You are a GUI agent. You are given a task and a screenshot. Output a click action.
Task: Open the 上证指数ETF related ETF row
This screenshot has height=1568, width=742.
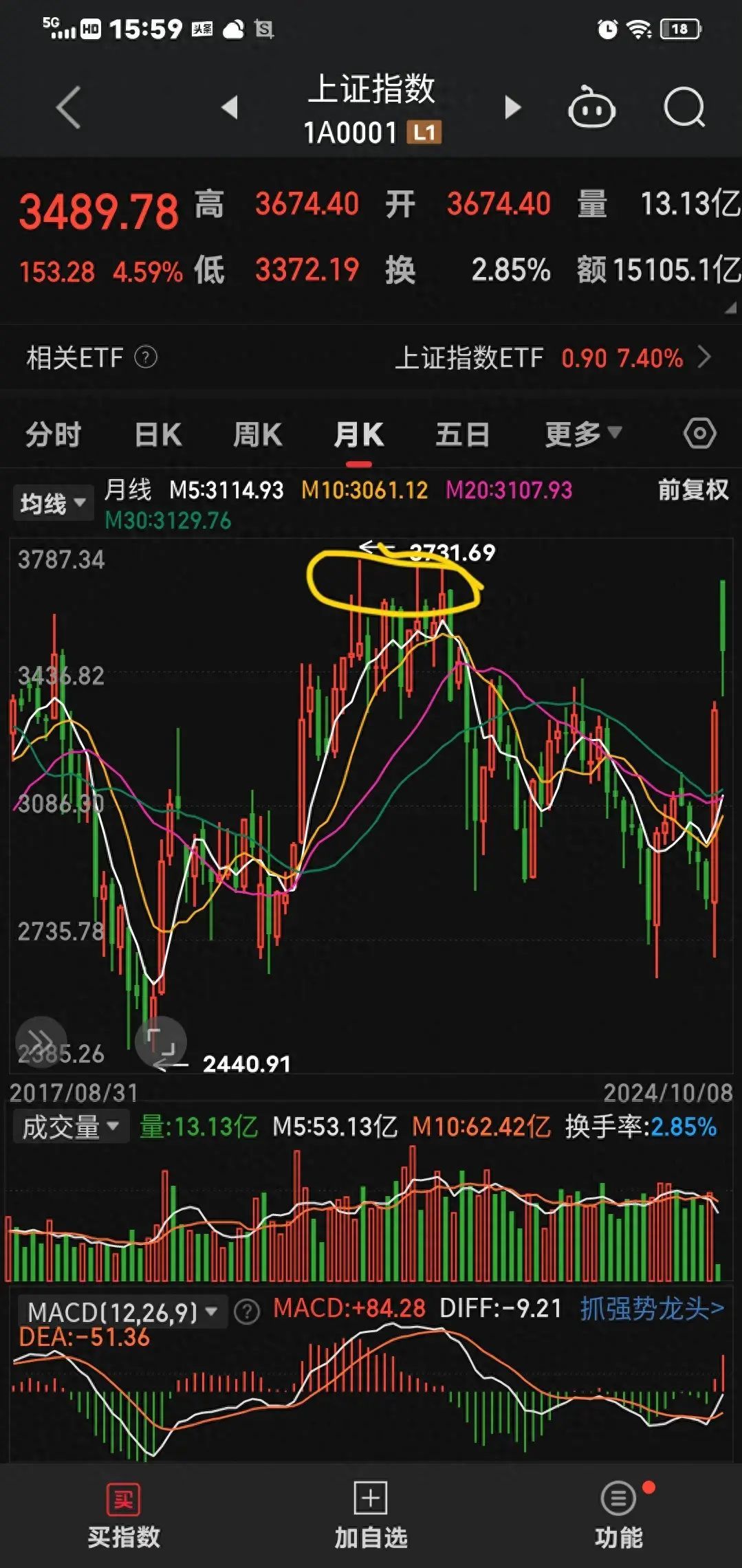pyautogui.click(x=552, y=358)
